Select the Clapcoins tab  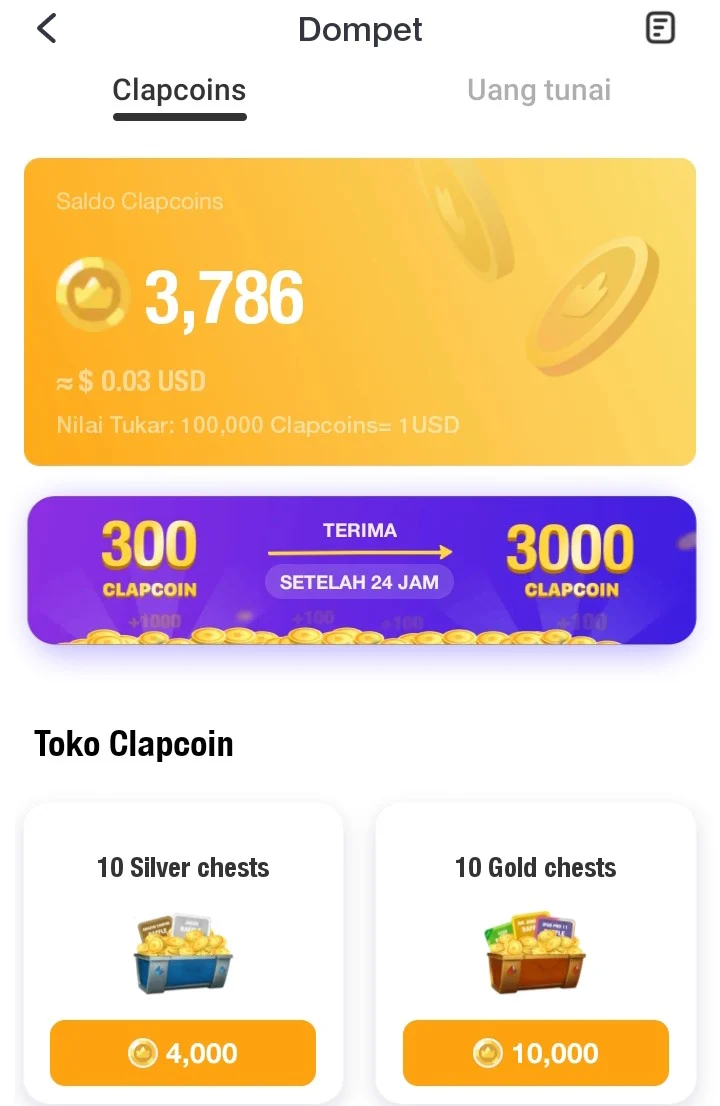pos(179,90)
